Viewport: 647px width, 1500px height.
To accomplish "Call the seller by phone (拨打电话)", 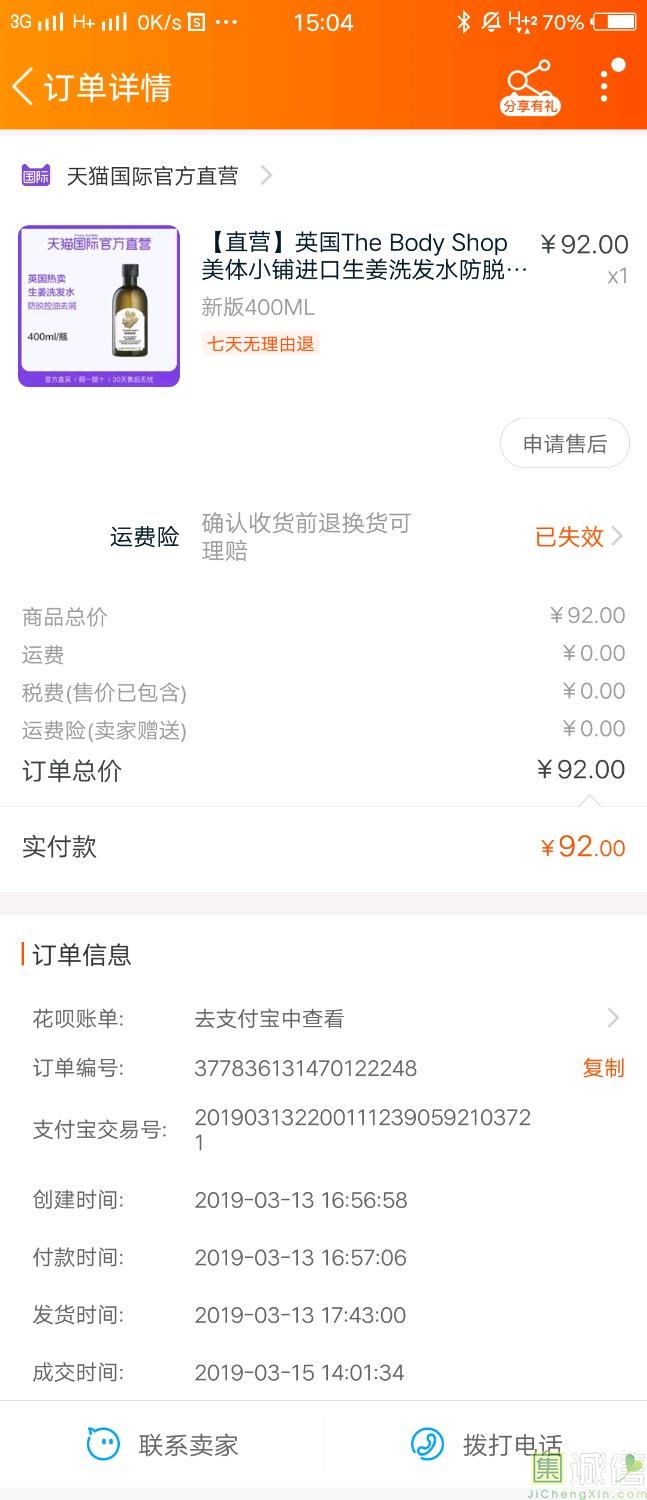I will (x=487, y=1445).
